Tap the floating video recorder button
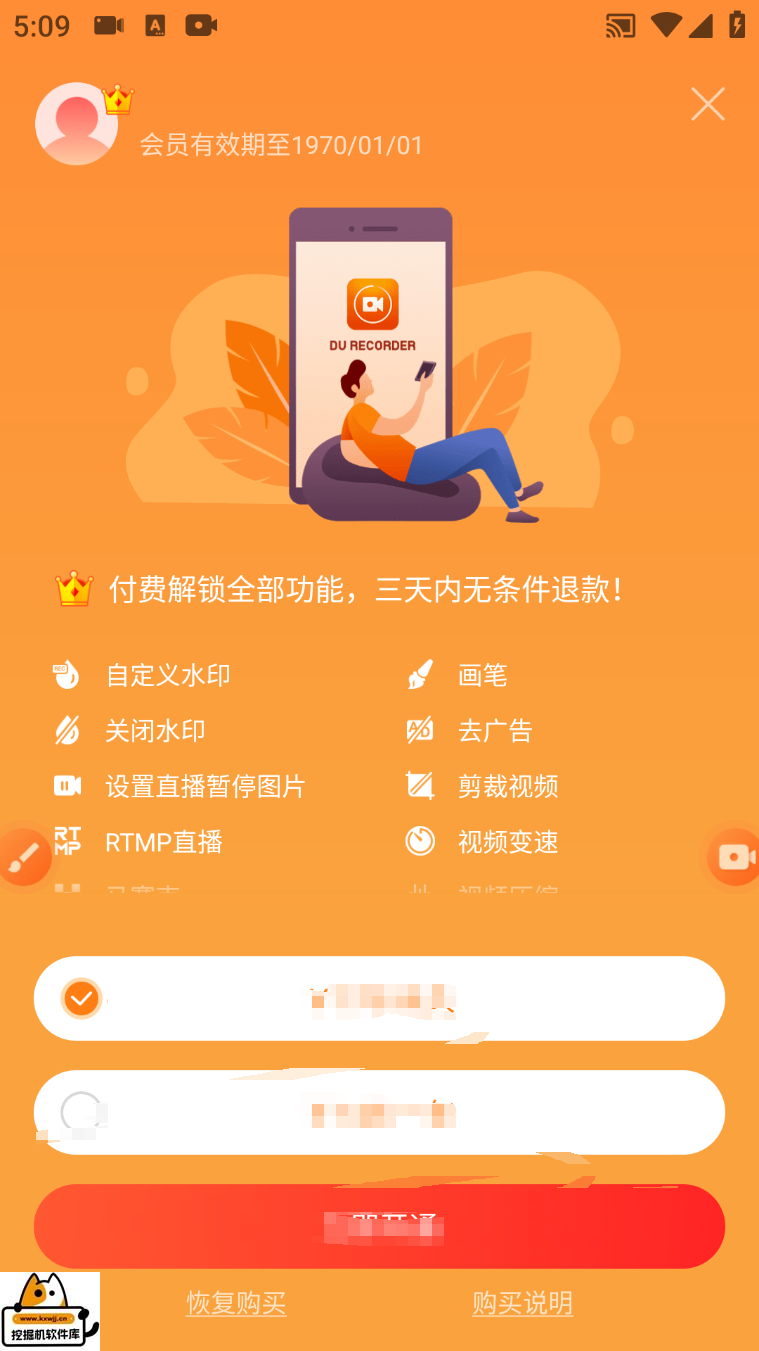Image resolution: width=759 pixels, height=1351 pixels. pos(734,857)
